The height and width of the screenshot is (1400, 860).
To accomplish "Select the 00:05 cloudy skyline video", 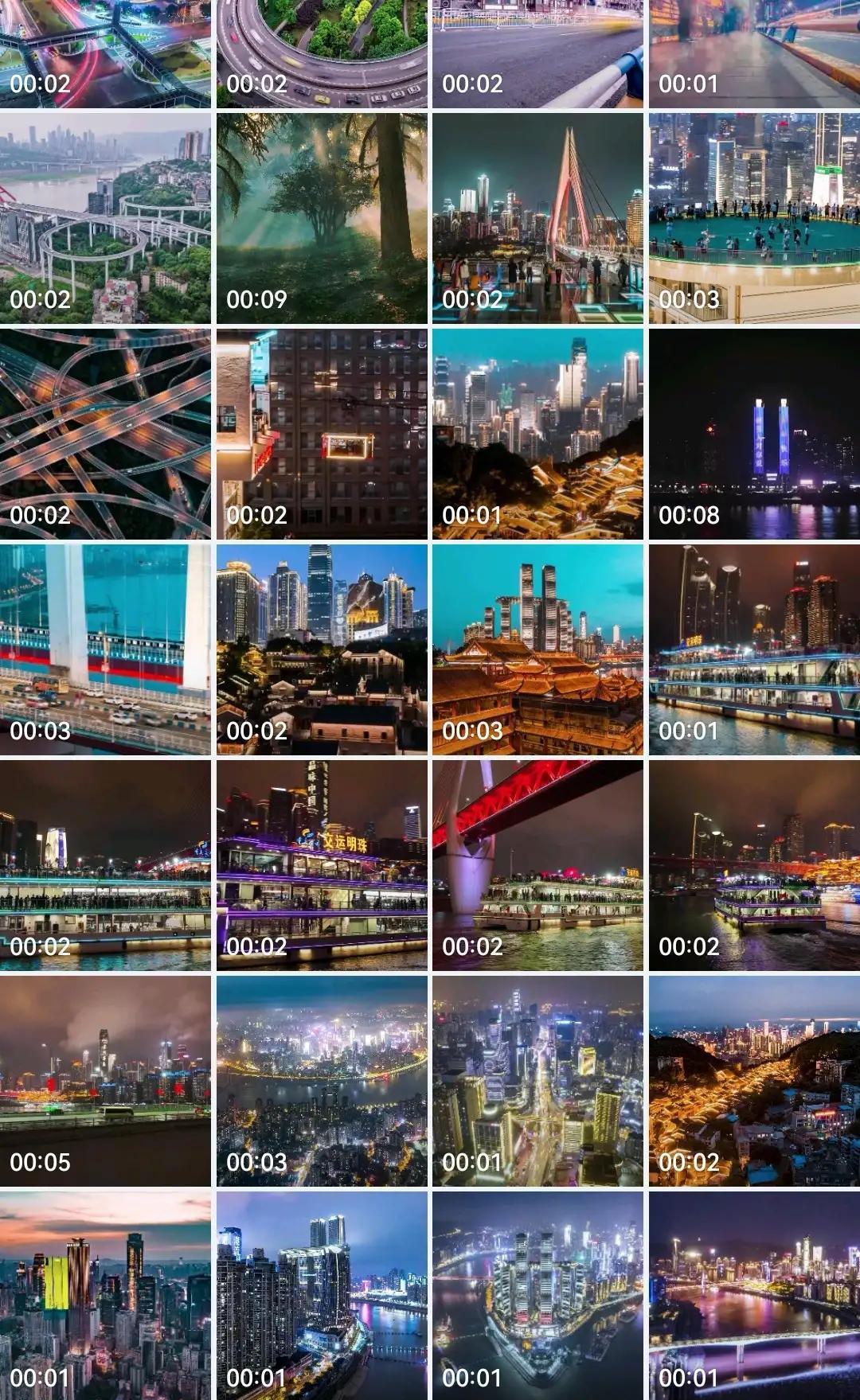I will 105,1081.
